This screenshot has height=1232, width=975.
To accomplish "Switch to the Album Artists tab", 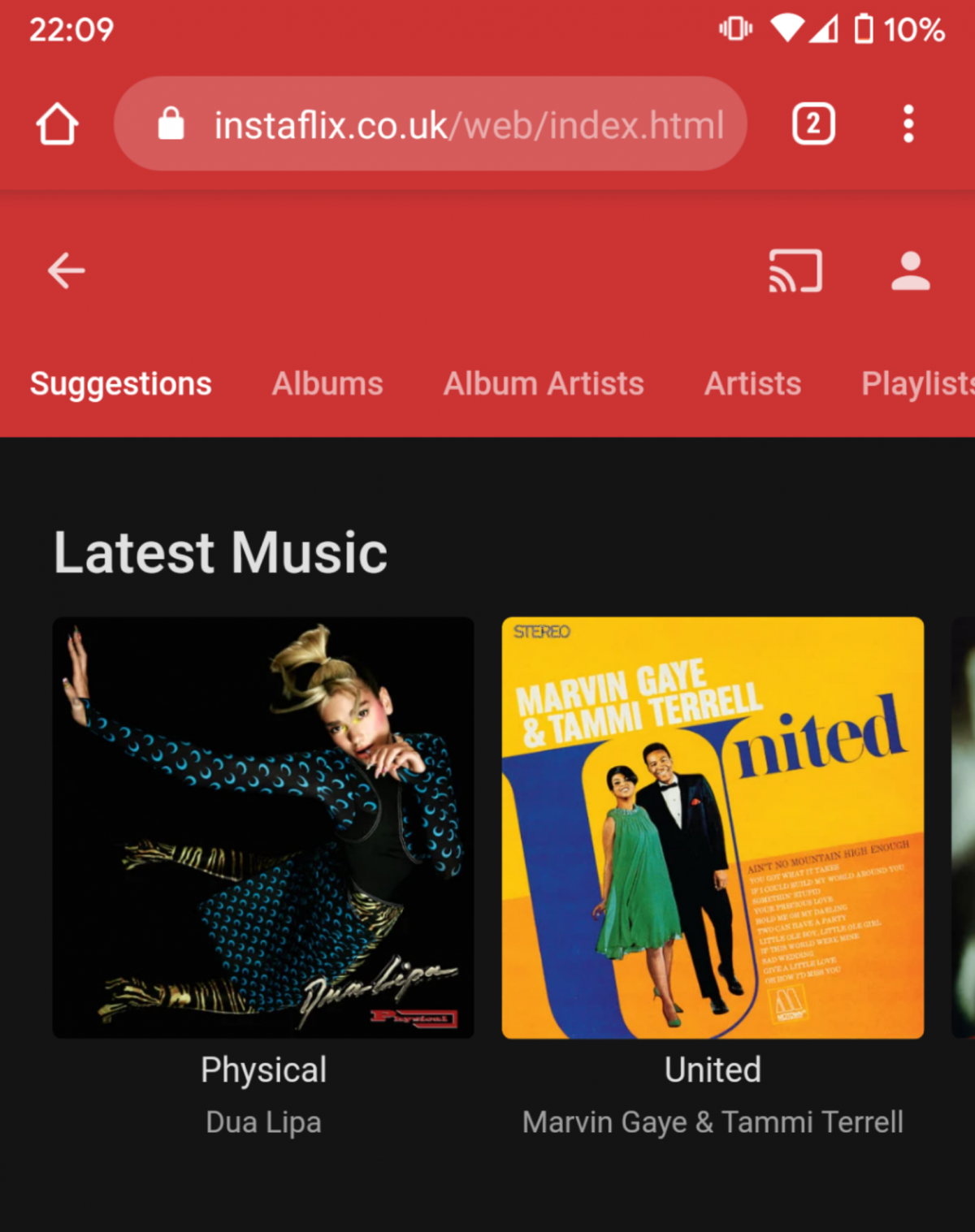I will [544, 383].
